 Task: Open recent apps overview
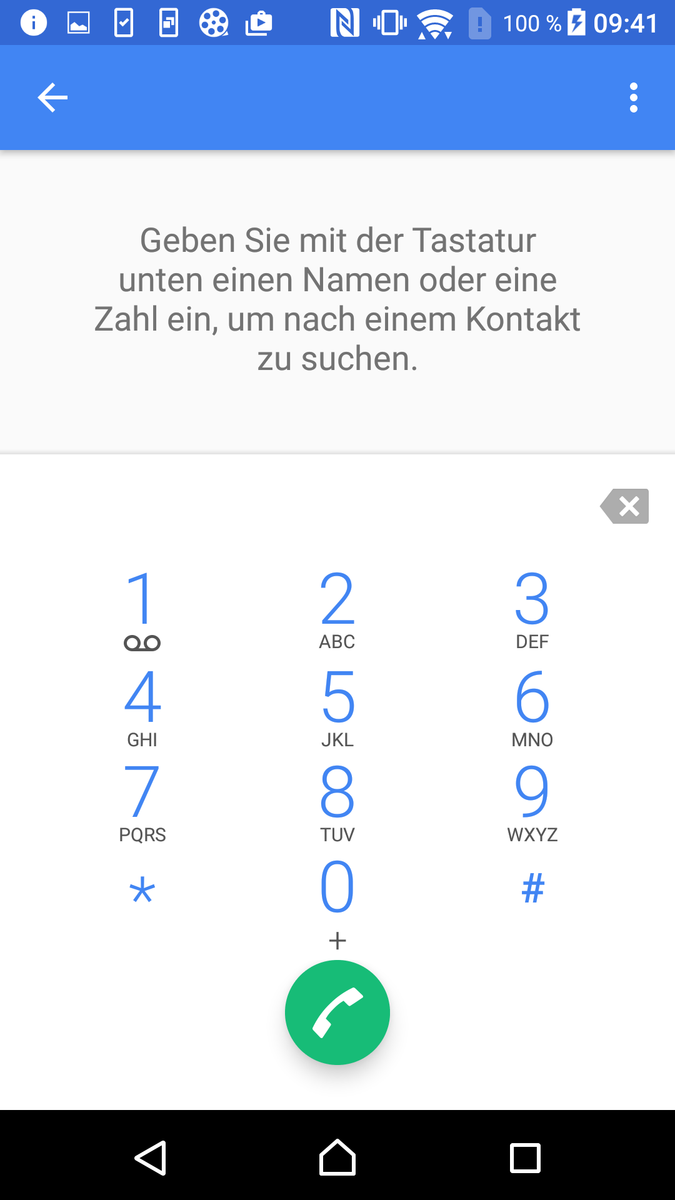coord(525,1157)
